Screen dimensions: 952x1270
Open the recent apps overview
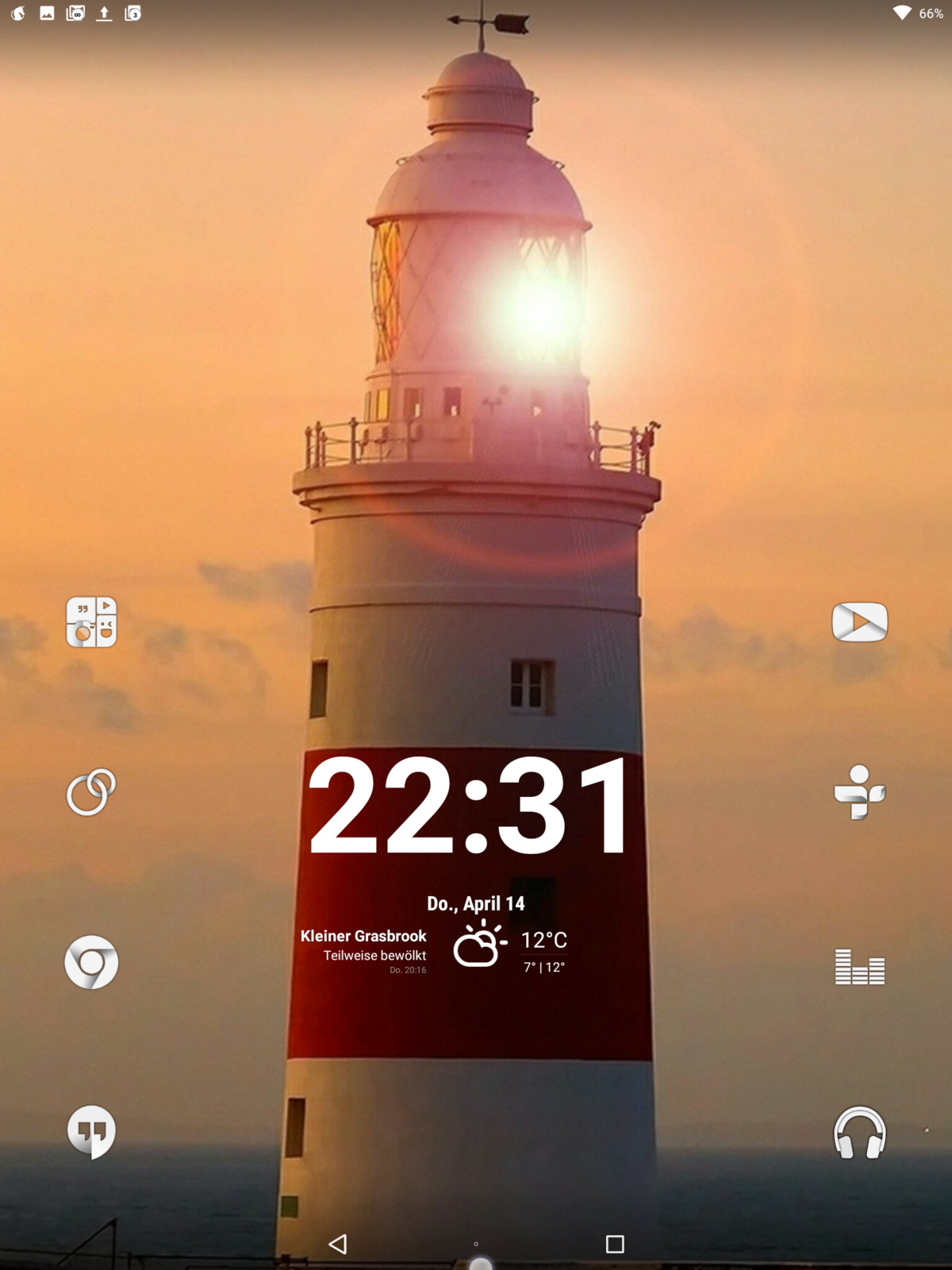click(x=615, y=1244)
